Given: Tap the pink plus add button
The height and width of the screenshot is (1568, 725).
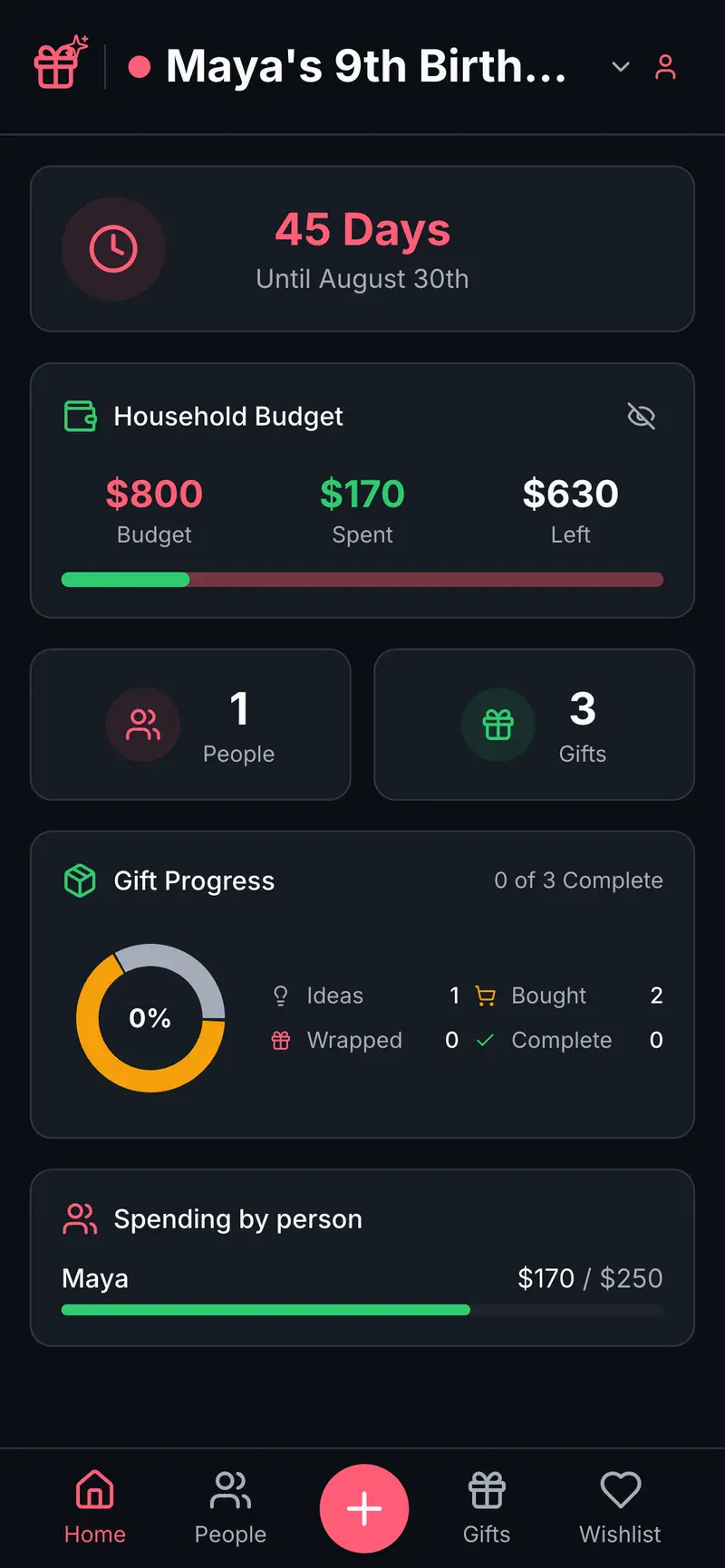Looking at the screenshot, I should pyautogui.click(x=364, y=1509).
